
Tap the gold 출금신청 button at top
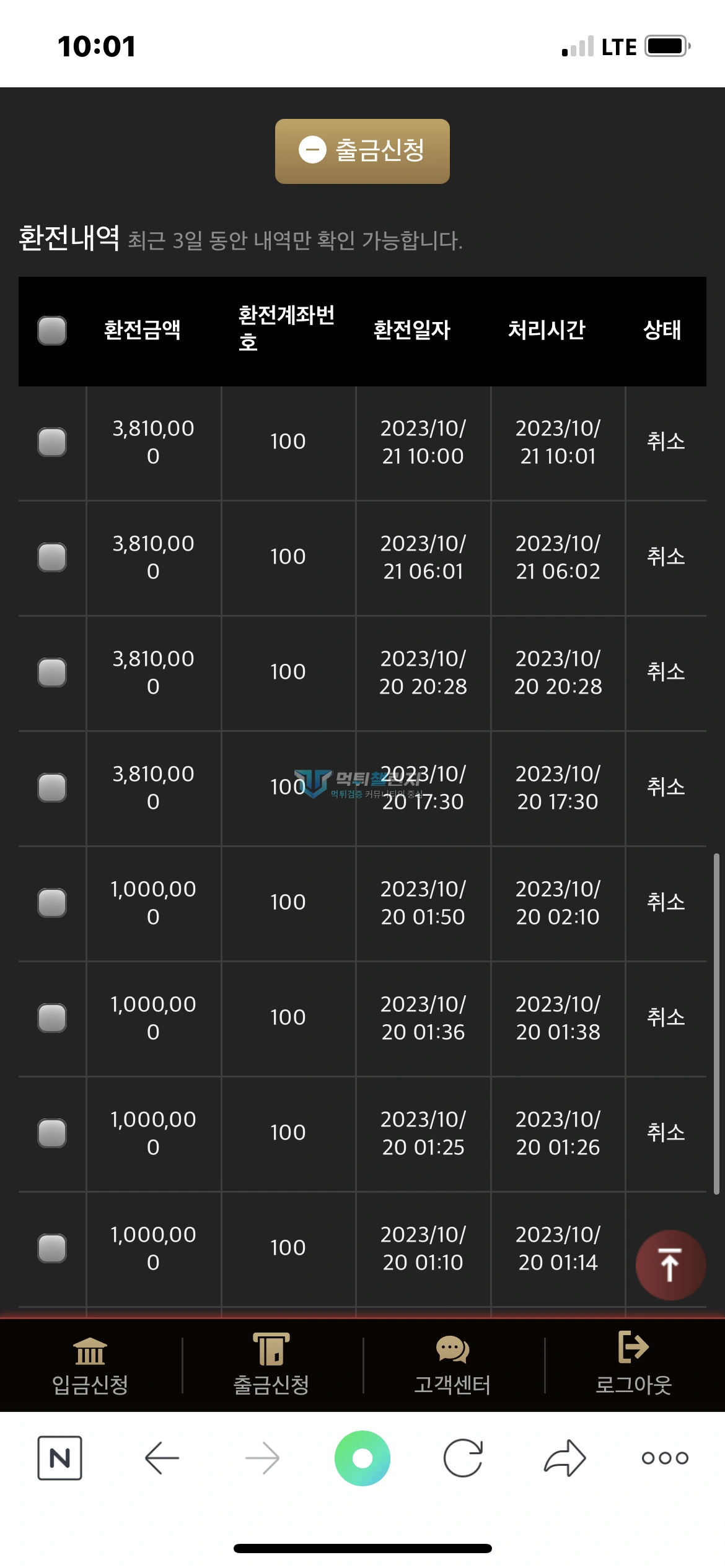[362, 151]
